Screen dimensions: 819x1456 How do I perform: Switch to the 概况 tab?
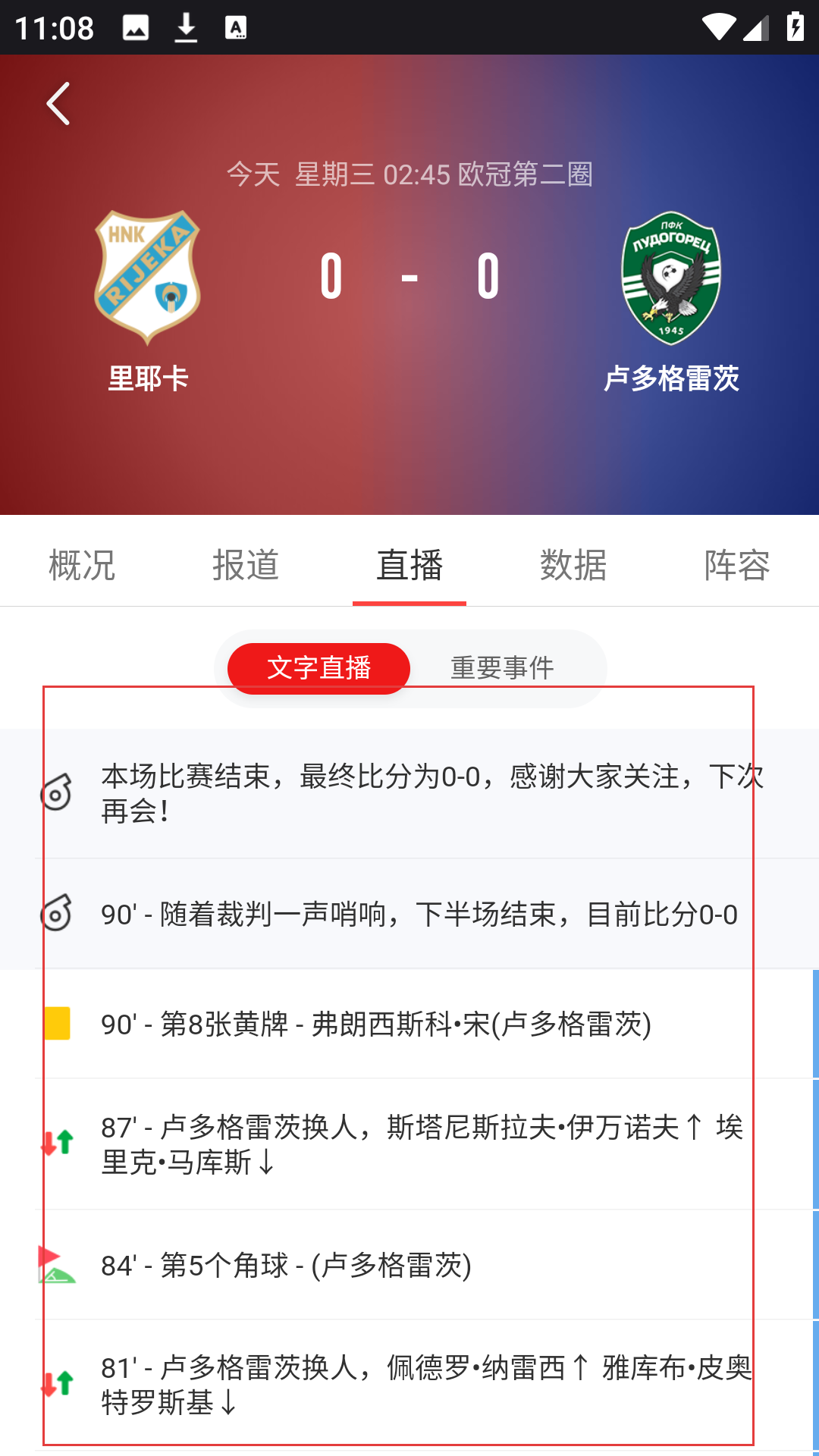[82, 565]
